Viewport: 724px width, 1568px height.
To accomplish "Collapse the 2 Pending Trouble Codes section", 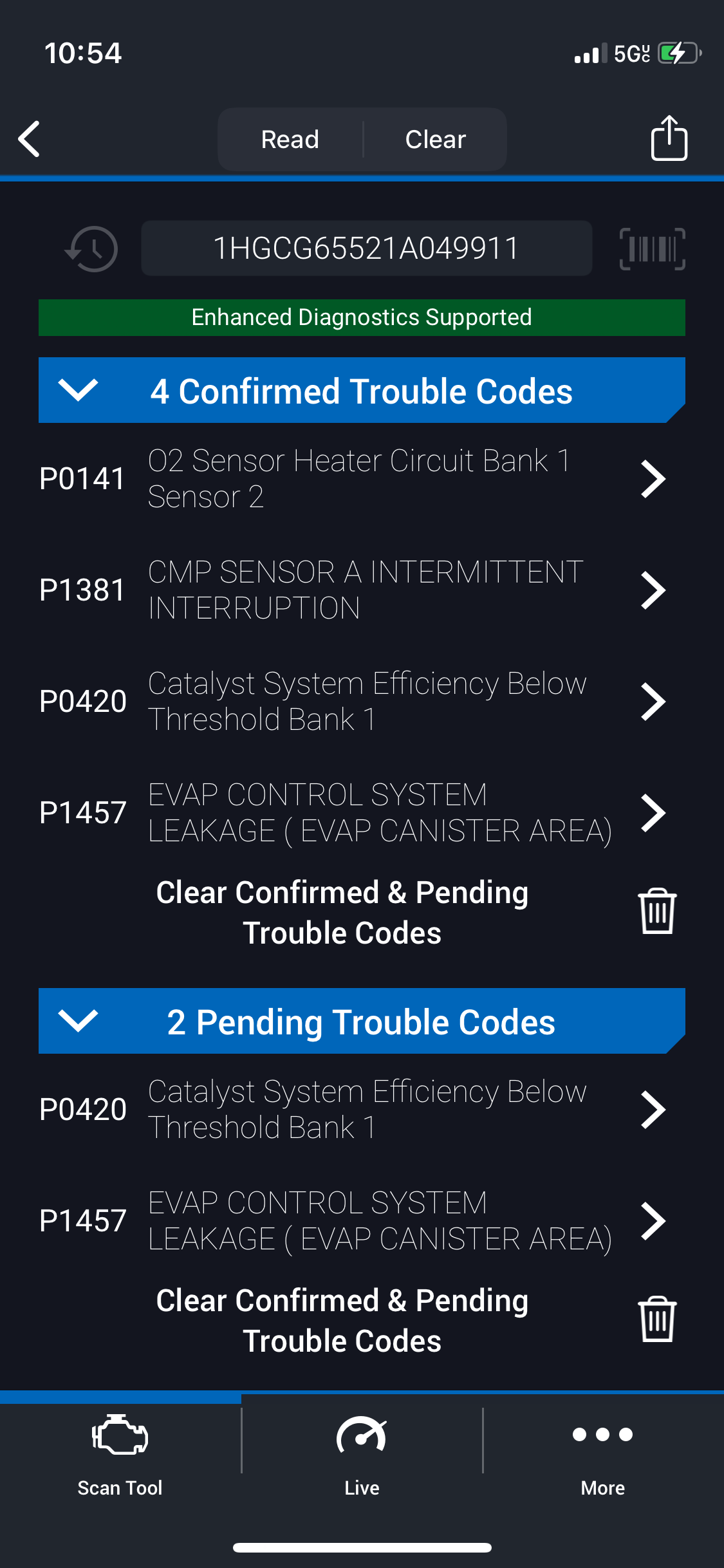I will pyautogui.click(x=79, y=1021).
